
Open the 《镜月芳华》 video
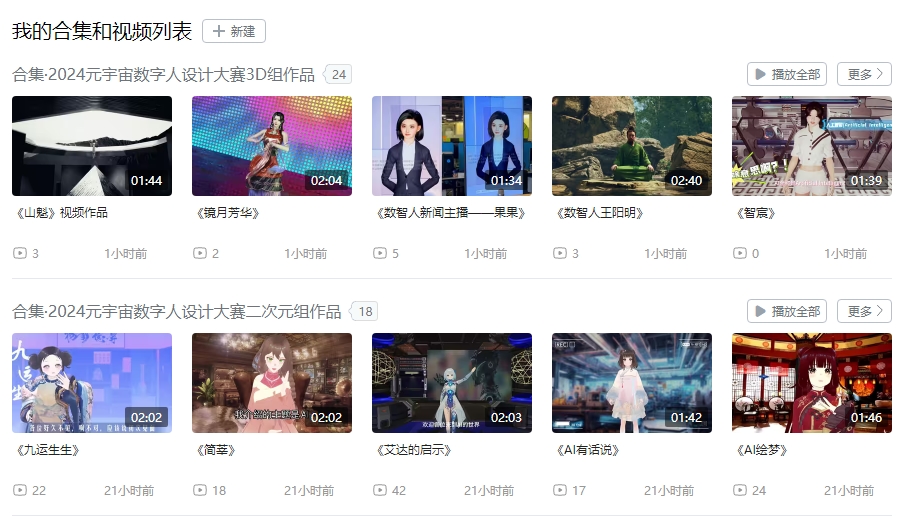[272, 146]
